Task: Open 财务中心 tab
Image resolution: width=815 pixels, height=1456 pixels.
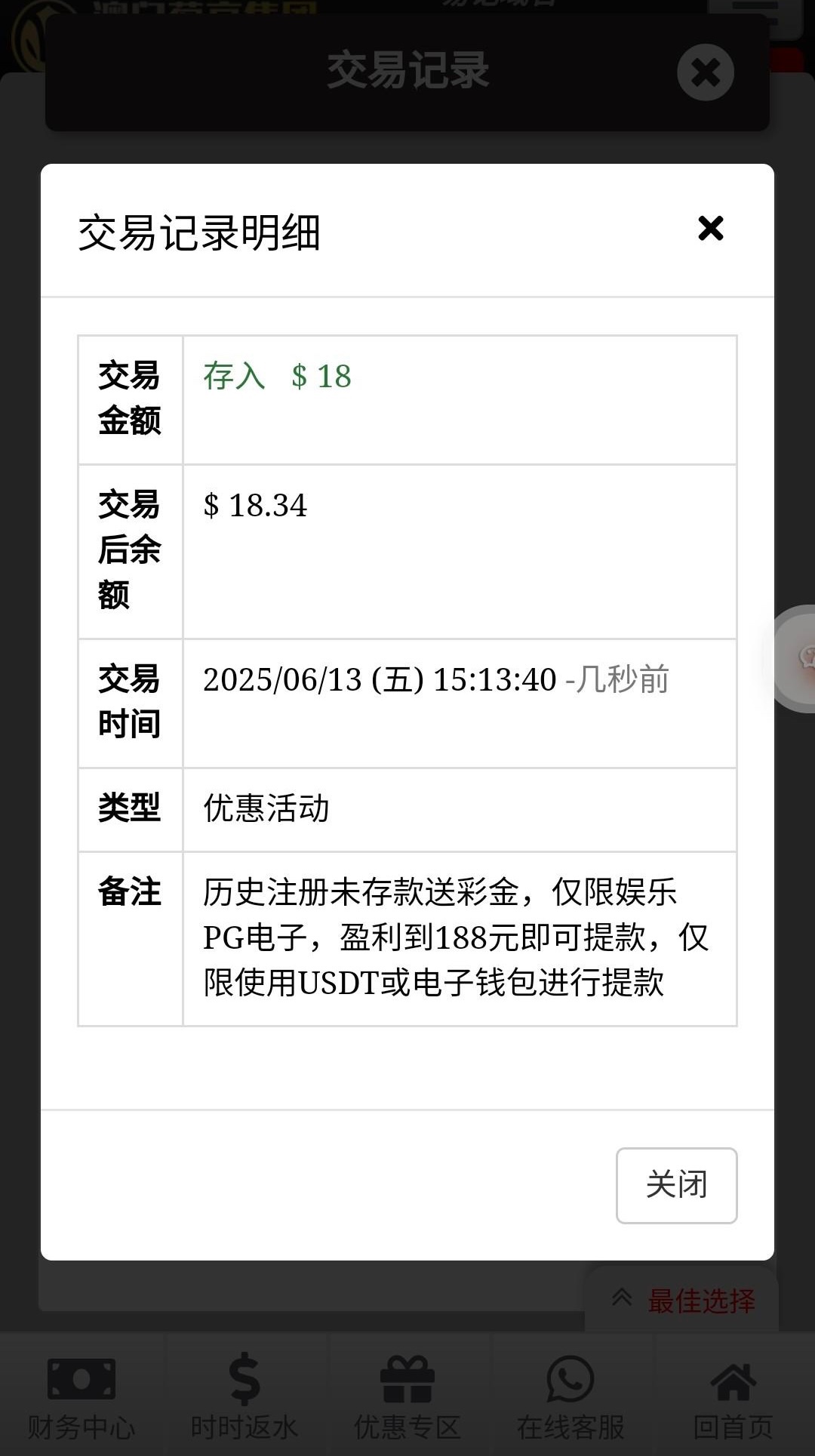Action: coord(81,1396)
